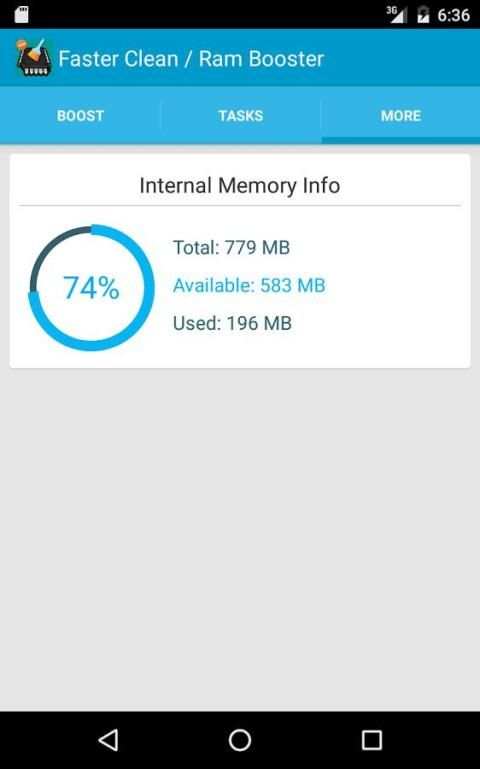
Task: Open the recent apps overview
Action: pos(372,740)
